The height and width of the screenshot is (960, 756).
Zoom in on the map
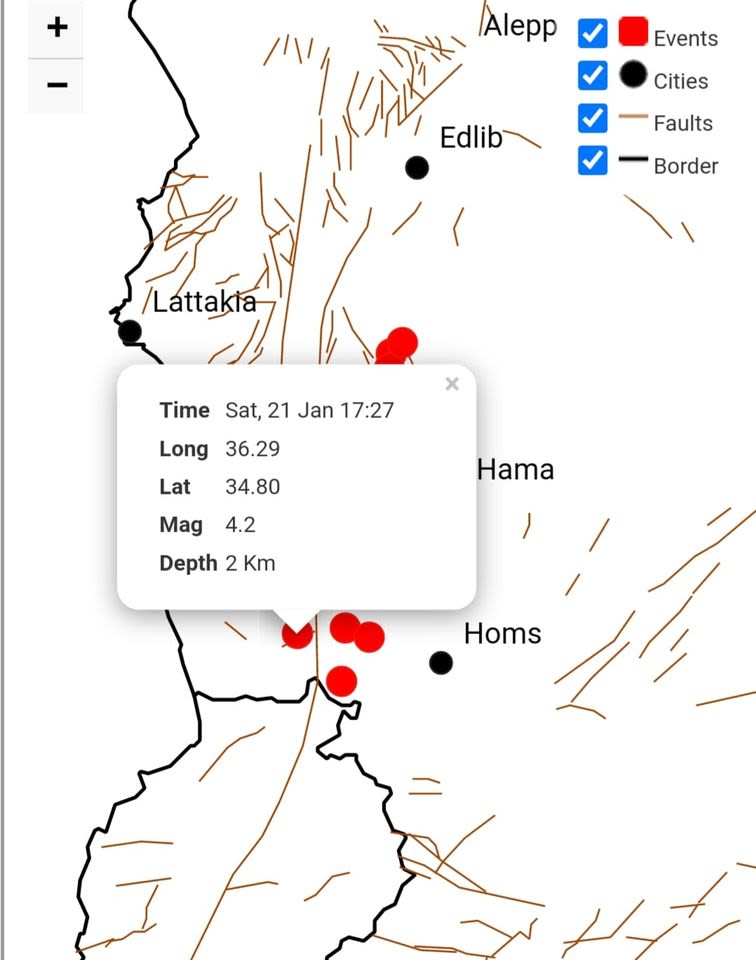(x=57, y=28)
